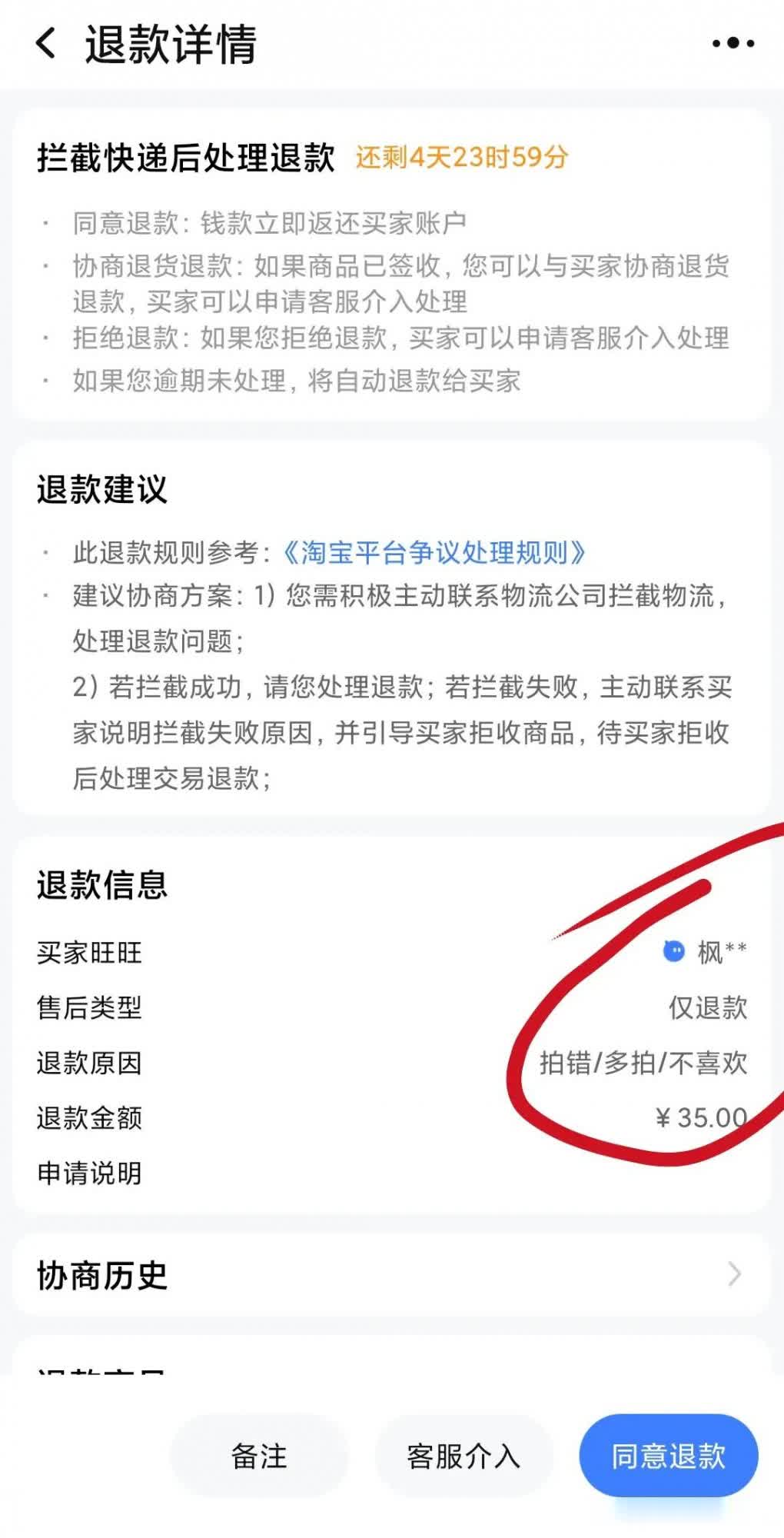Go back from 退款详情 page

click(x=46, y=43)
